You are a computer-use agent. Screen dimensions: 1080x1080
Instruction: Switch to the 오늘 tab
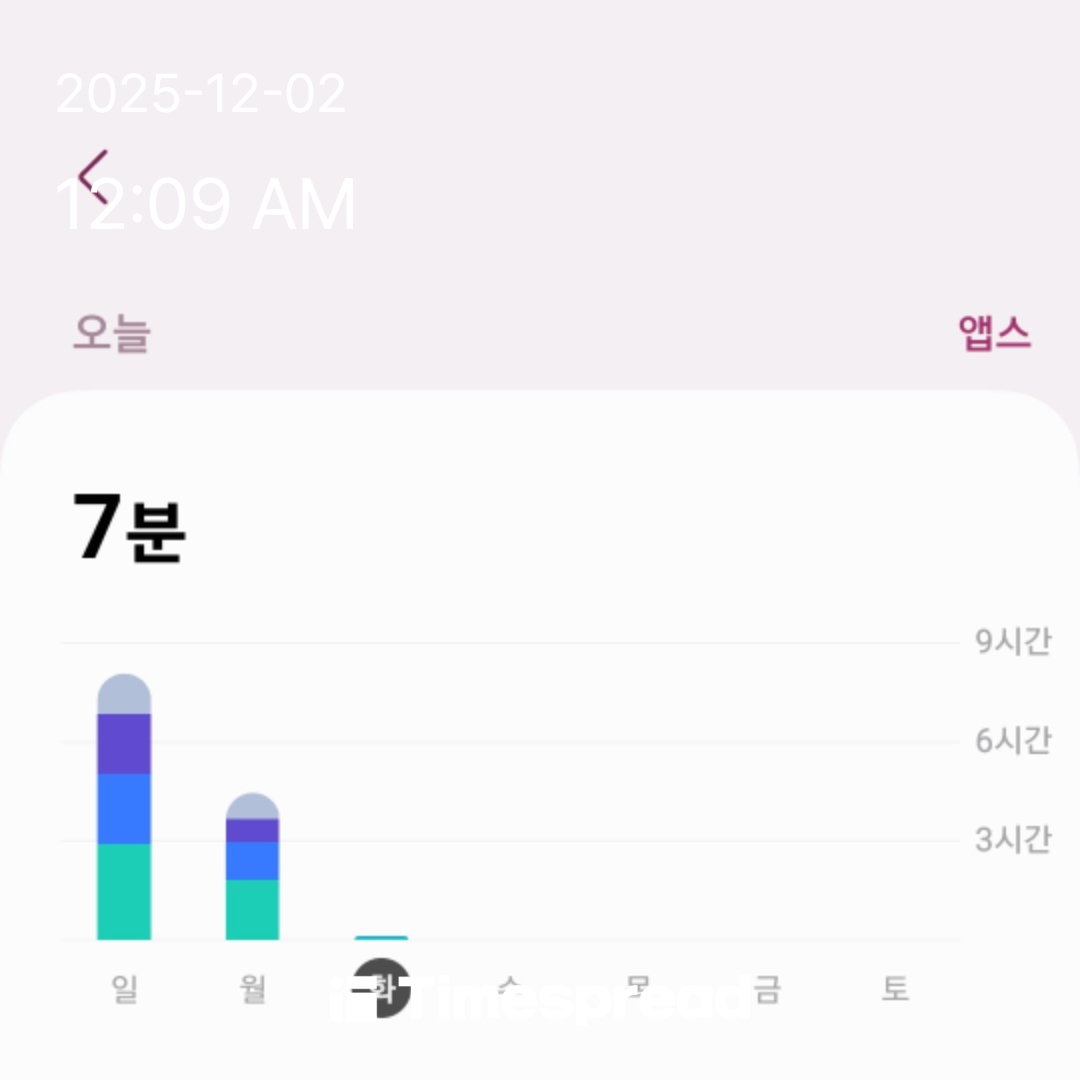pyautogui.click(x=111, y=333)
